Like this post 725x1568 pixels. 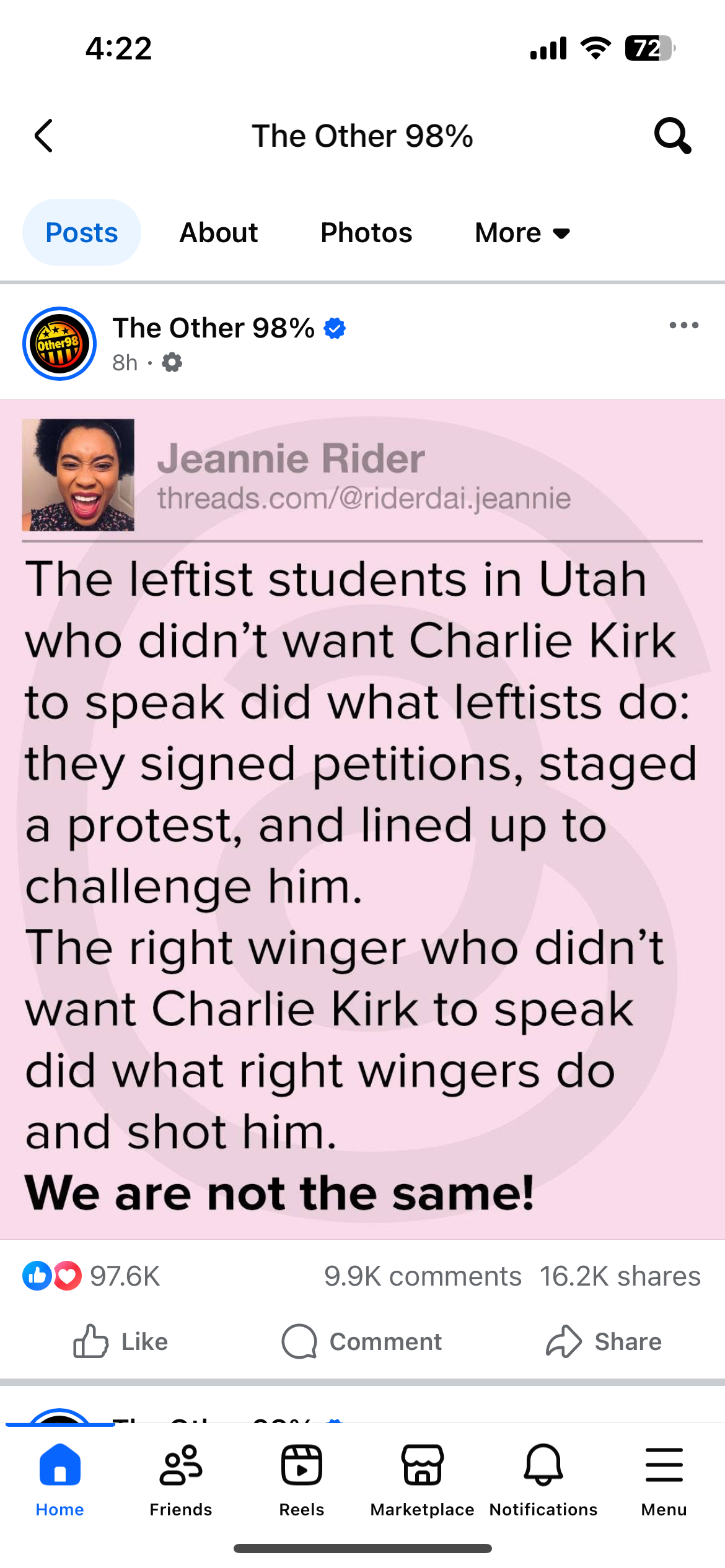click(121, 1342)
